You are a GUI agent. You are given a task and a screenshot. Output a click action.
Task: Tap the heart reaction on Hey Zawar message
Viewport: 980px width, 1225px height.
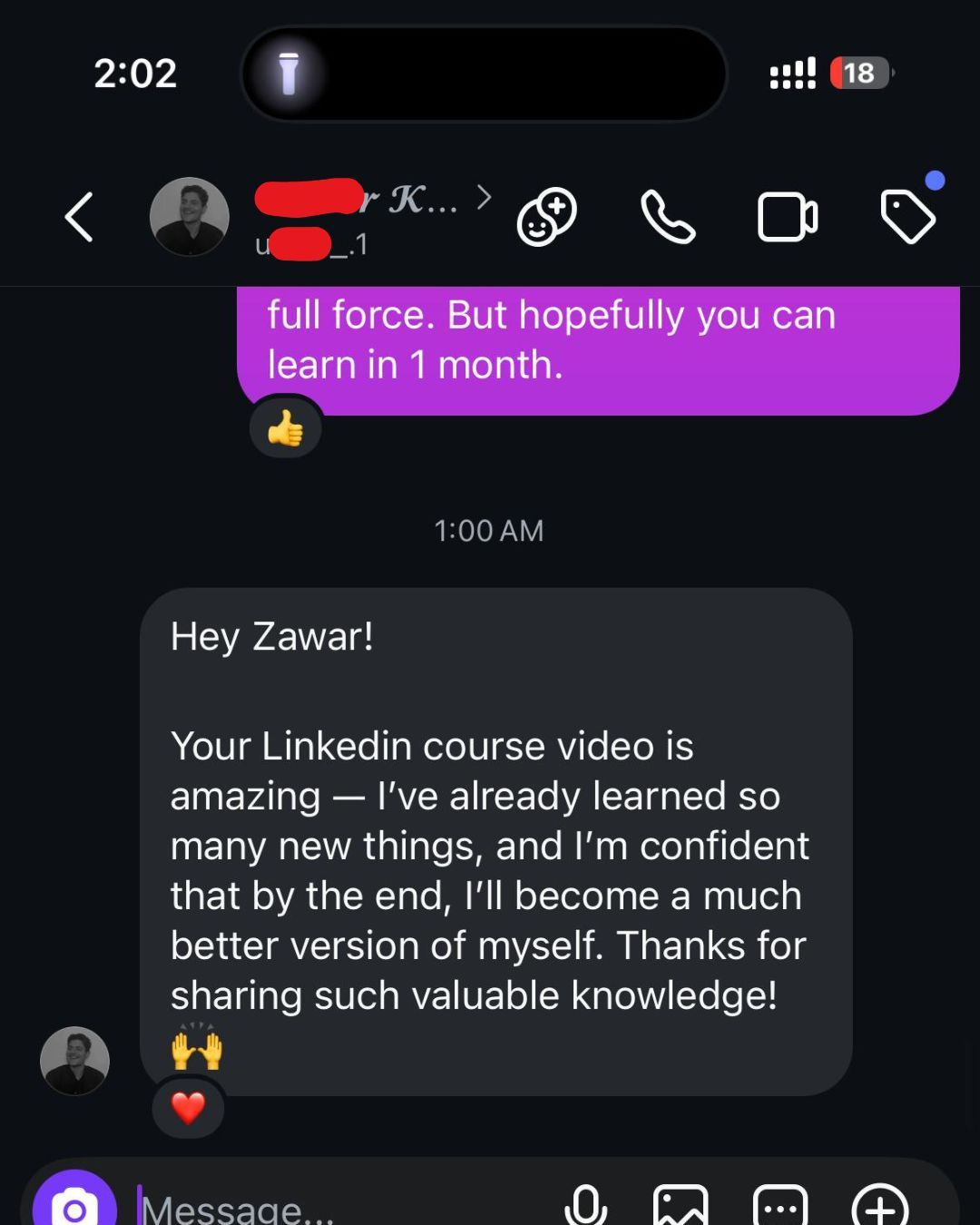click(x=188, y=1107)
